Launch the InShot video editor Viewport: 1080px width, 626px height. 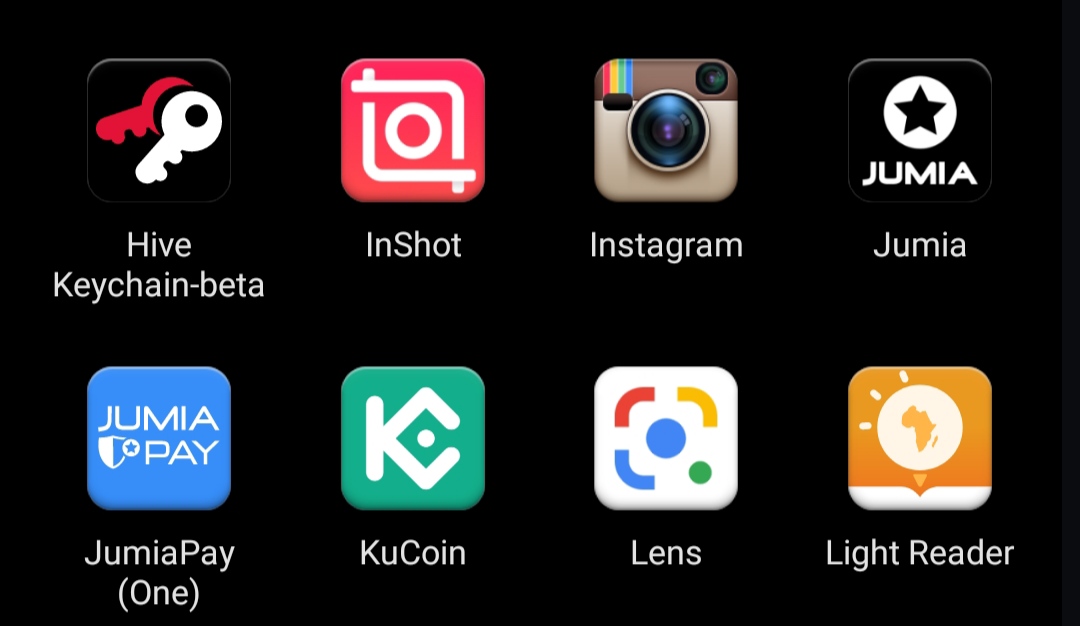tap(413, 131)
